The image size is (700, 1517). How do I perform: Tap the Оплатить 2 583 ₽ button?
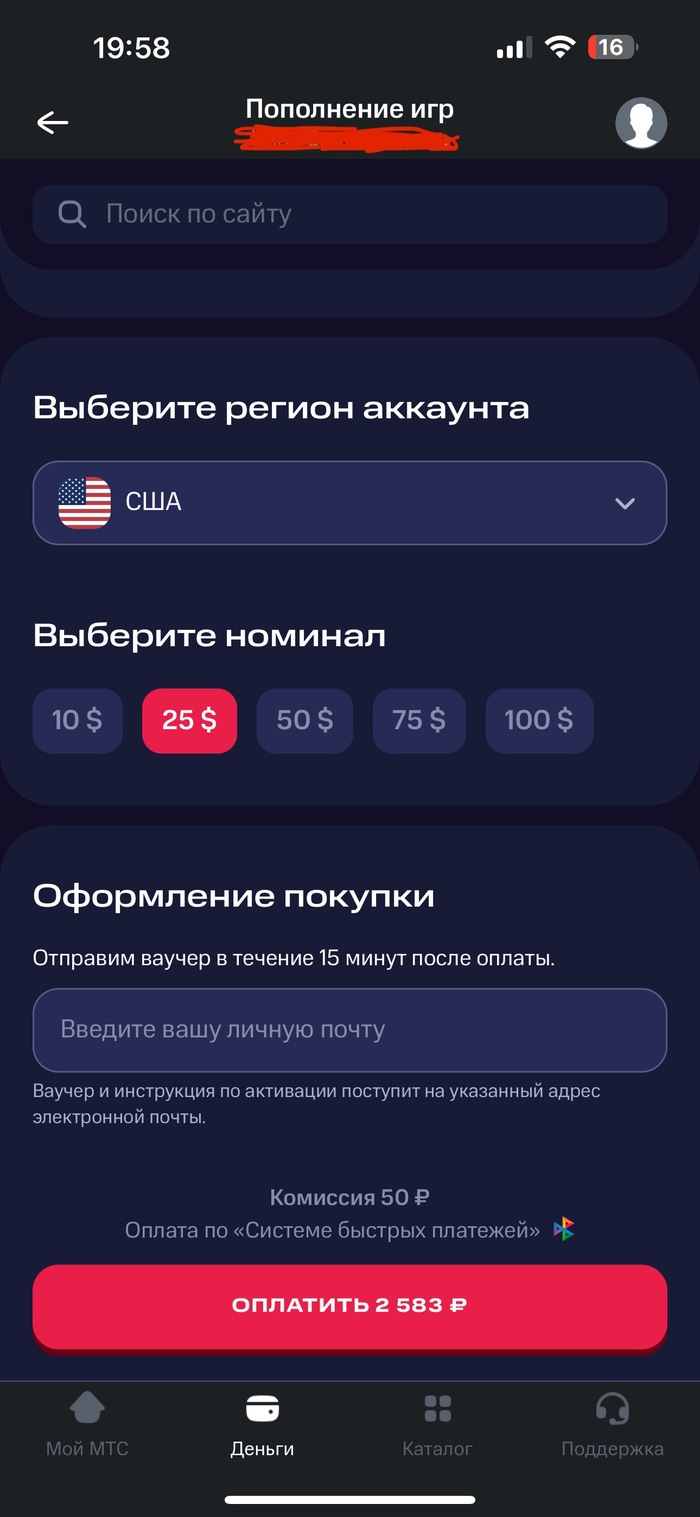tap(350, 1306)
